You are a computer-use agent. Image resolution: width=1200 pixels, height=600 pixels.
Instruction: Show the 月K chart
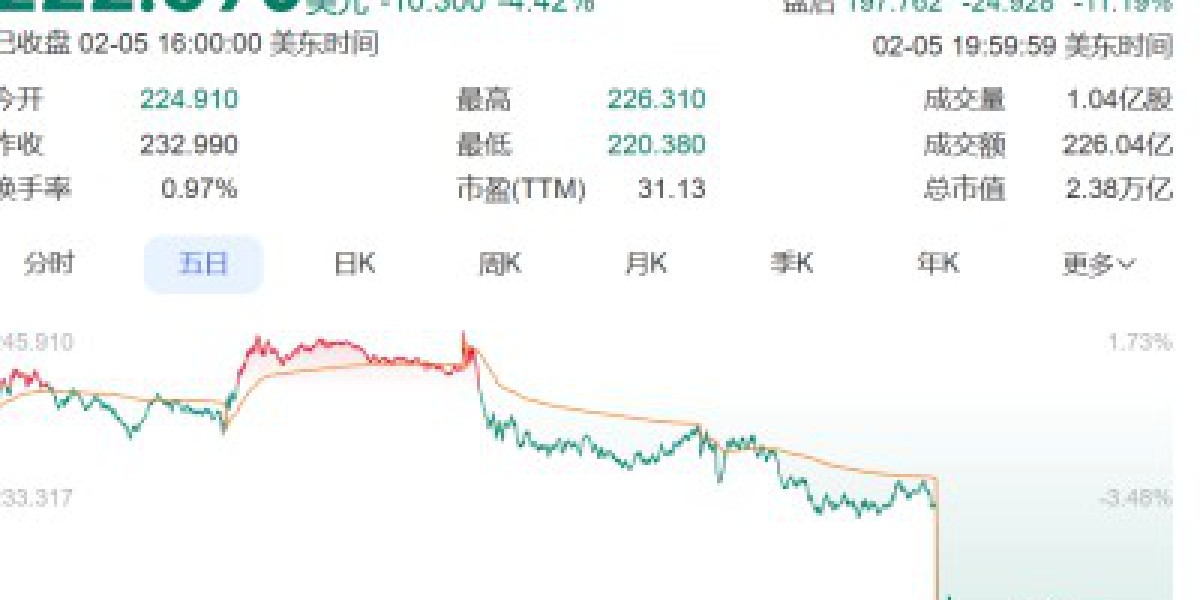[646, 264]
